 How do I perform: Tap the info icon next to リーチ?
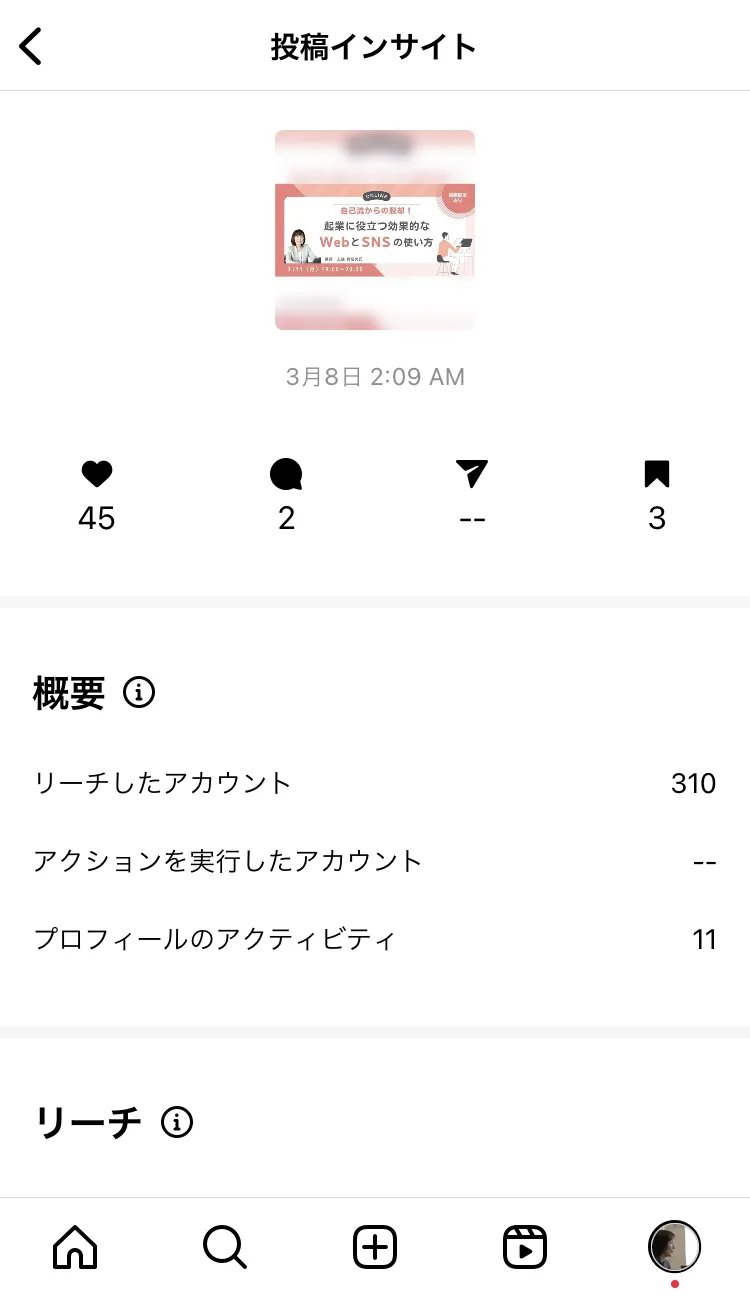click(x=177, y=1123)
